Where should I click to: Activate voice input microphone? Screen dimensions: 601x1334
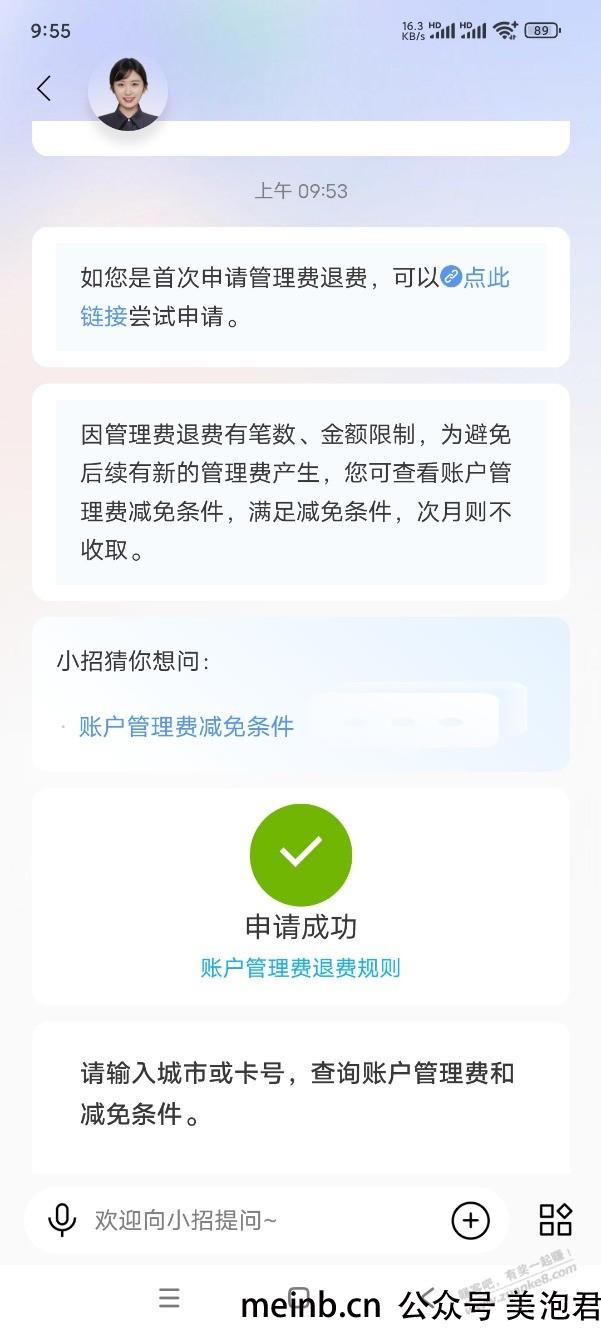pyautogui.click(x=62, y=1220)
